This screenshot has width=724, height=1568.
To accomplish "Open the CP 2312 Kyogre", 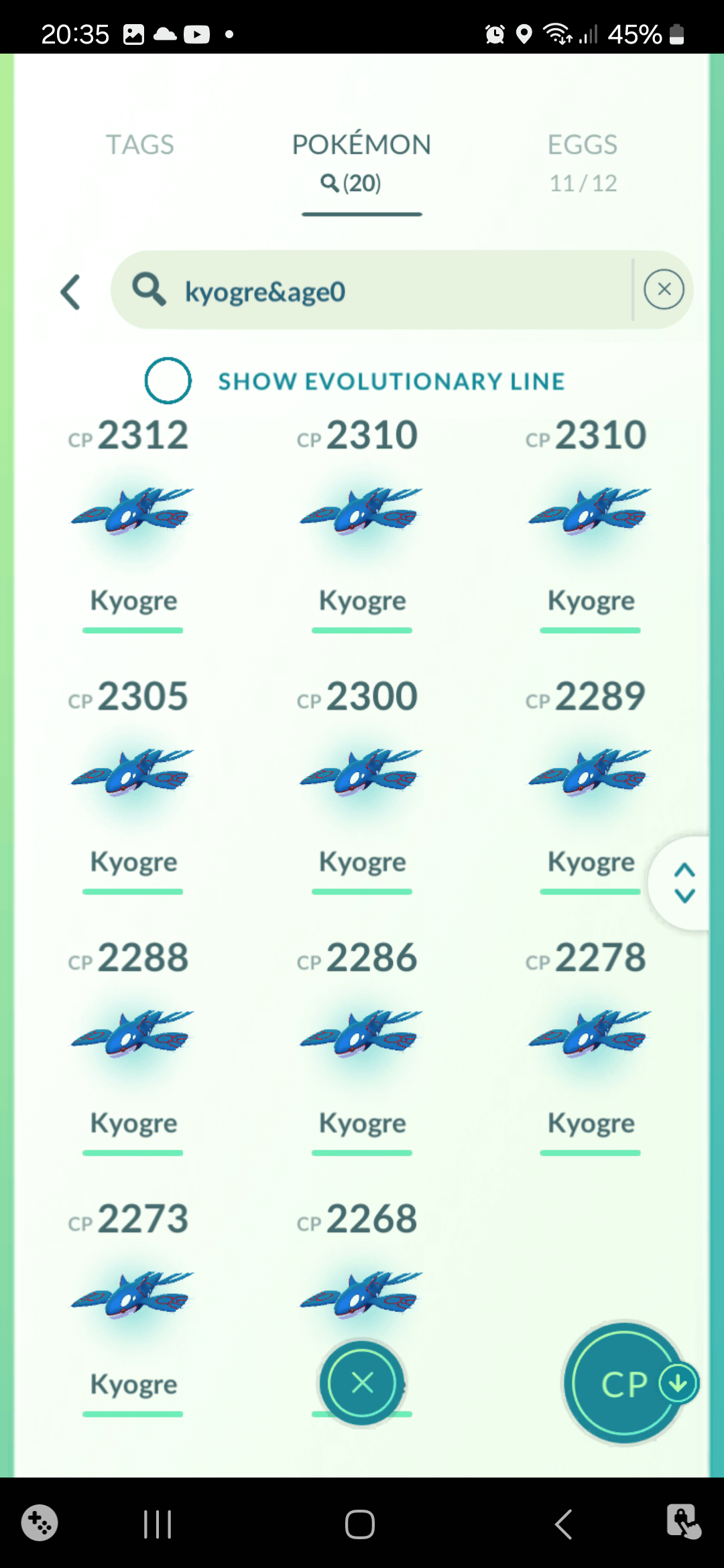I will (x=133, y=513).
